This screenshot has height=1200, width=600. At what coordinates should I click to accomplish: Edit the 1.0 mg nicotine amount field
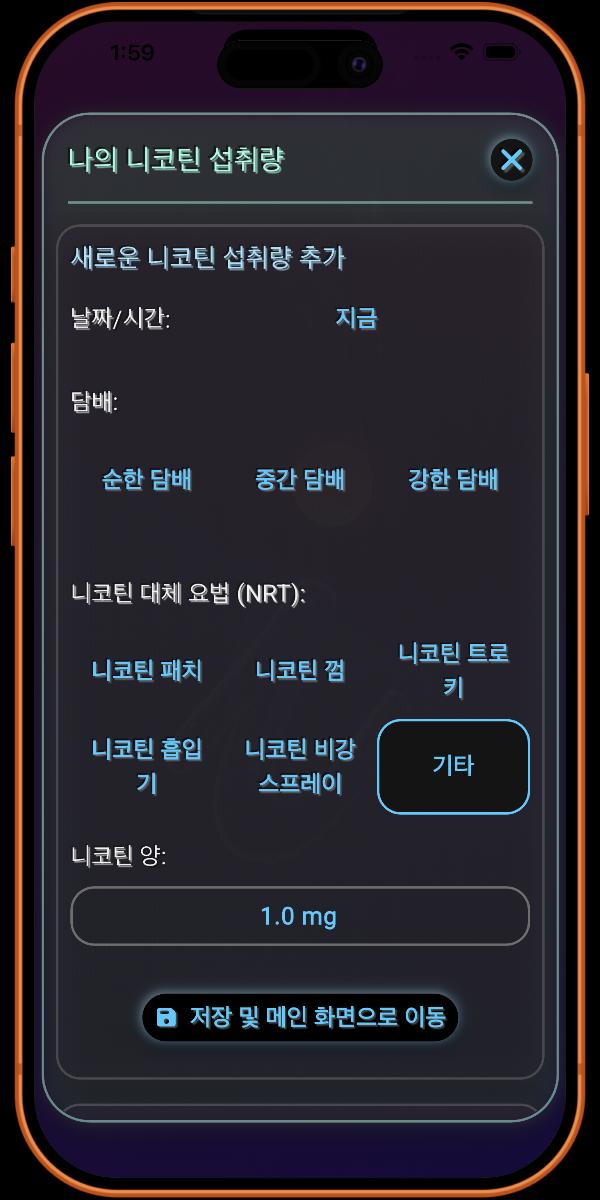click(299, 916)
